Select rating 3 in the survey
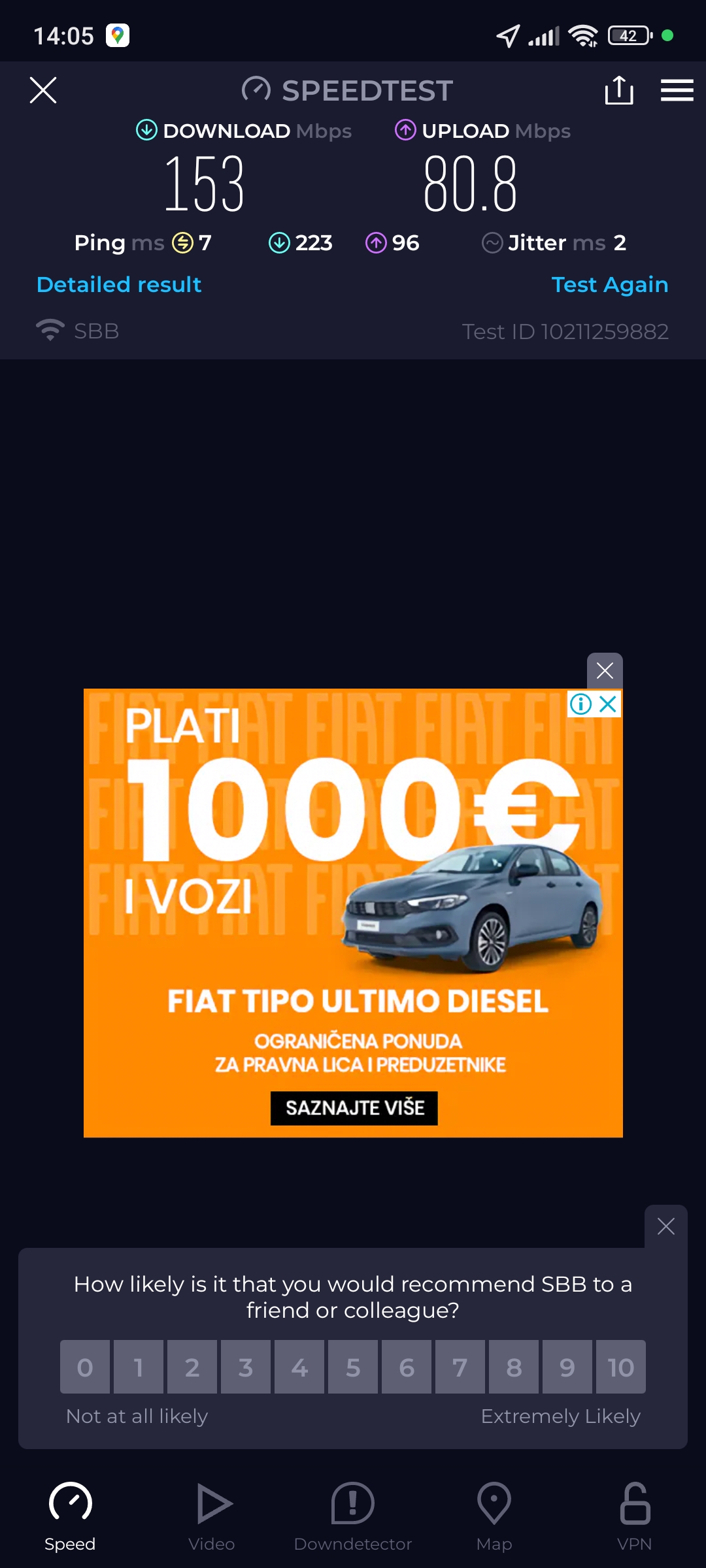Viewport: 706px width, 1568px height. tap(246, 1367)
